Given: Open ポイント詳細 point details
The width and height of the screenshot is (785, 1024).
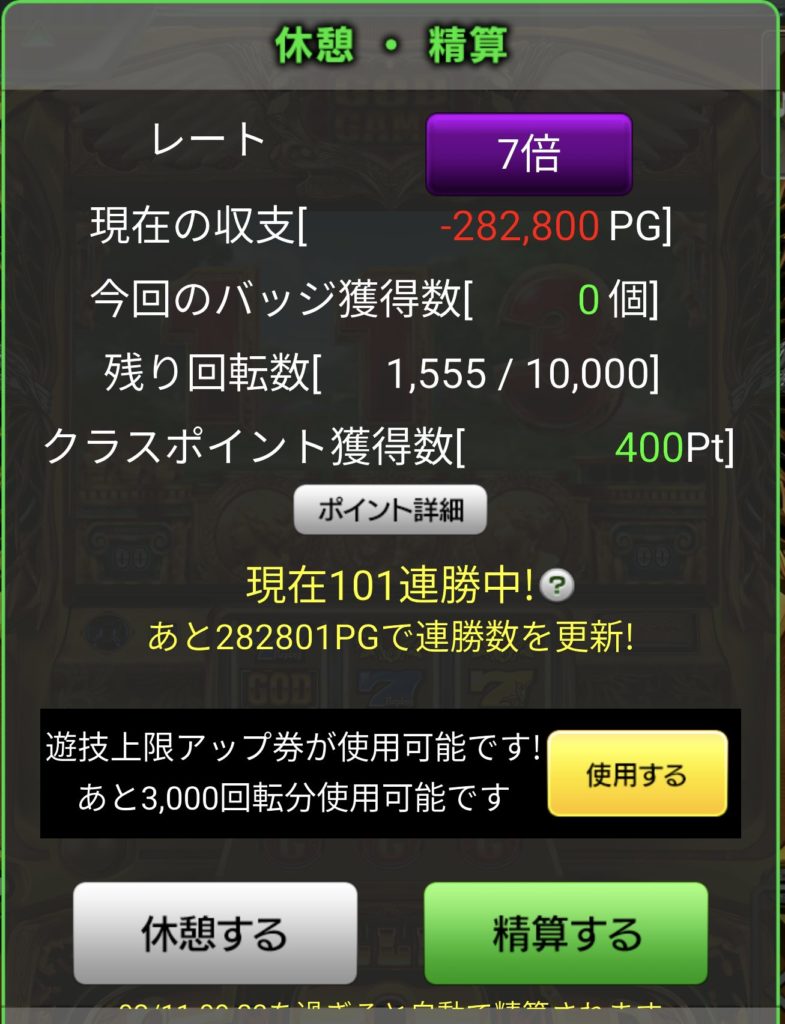Looking at the screenshot, I should click(x=390, y=510).
